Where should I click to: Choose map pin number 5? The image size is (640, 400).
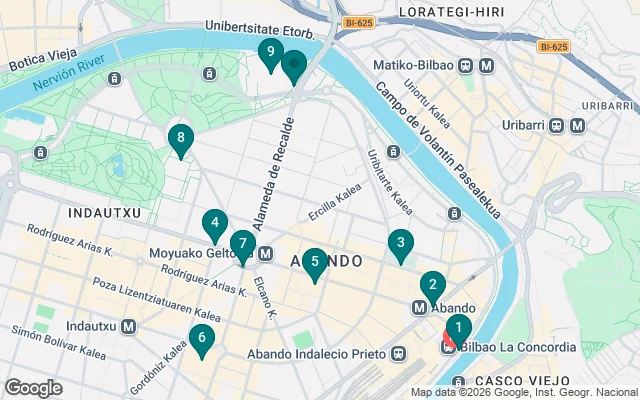point(314,263)
